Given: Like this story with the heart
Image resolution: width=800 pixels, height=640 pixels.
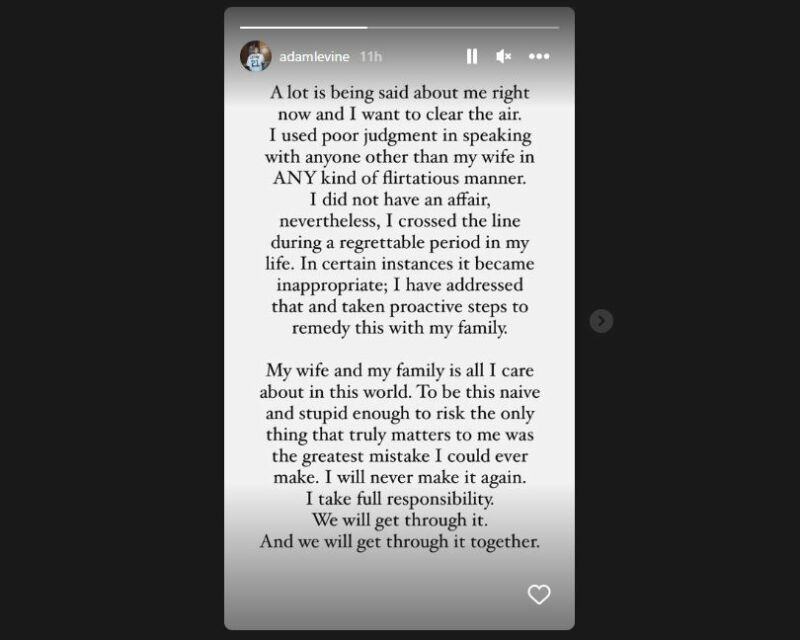Looking at the screenshot, I should (539, 595).
